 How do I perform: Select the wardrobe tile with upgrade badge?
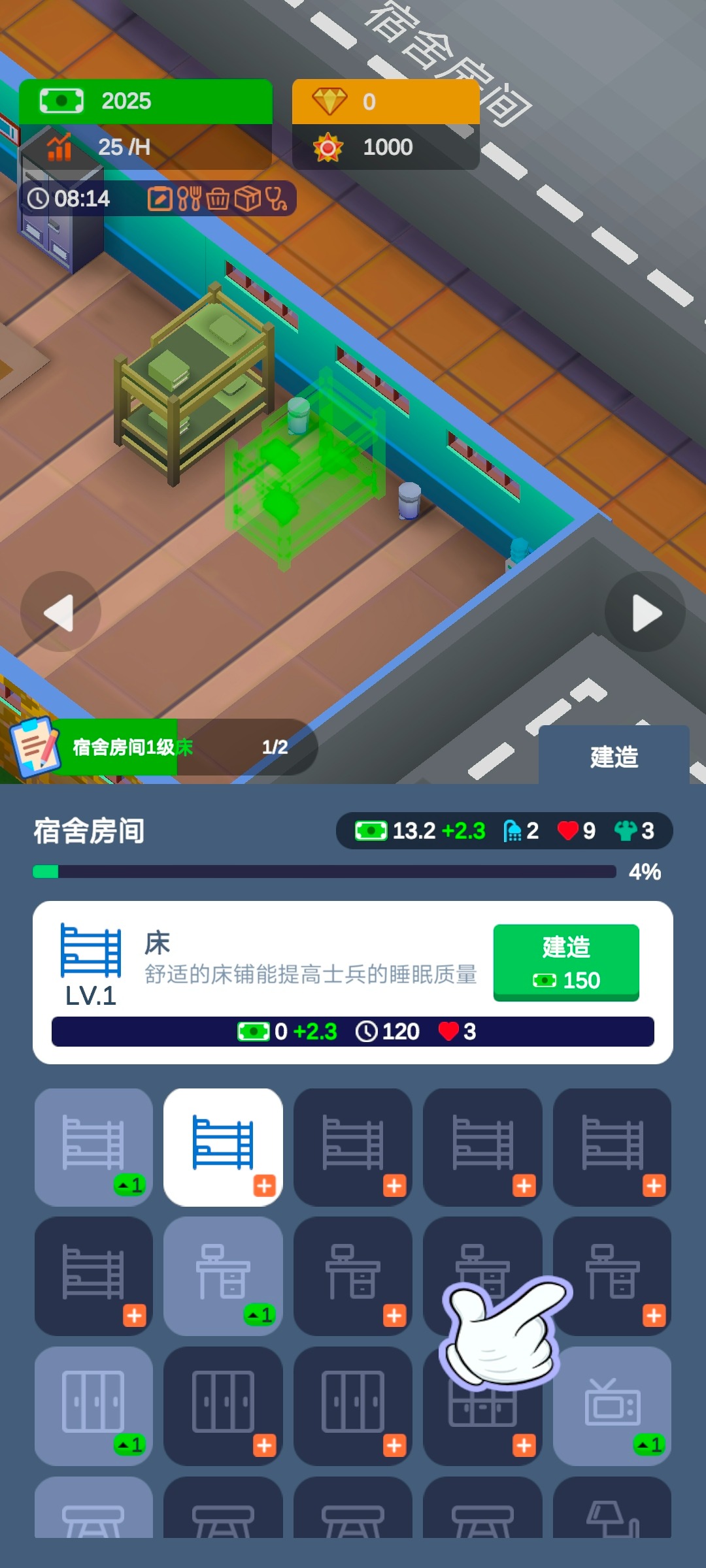93,1405
